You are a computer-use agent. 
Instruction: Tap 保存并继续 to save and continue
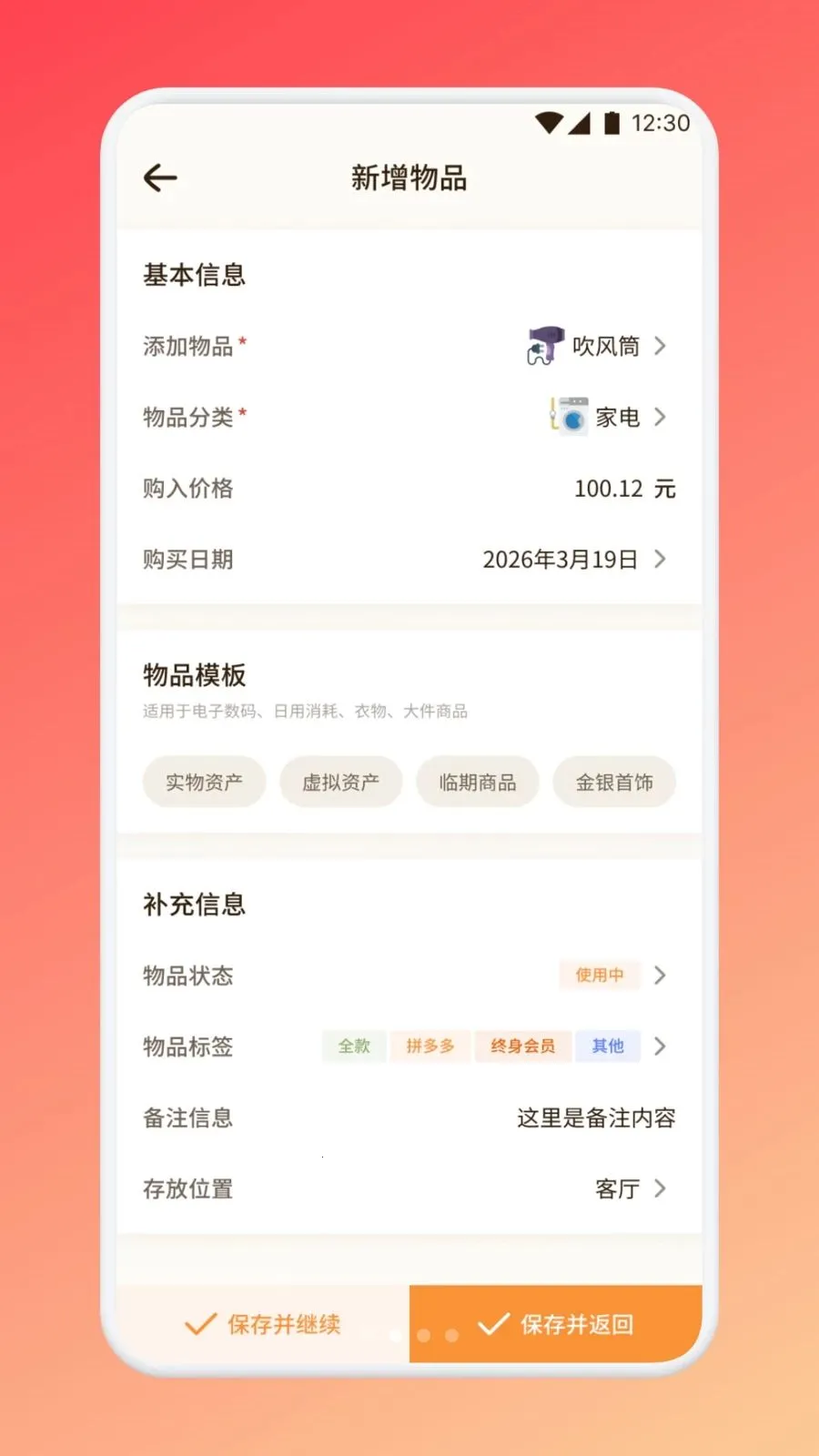click(x=263, y=1324)
